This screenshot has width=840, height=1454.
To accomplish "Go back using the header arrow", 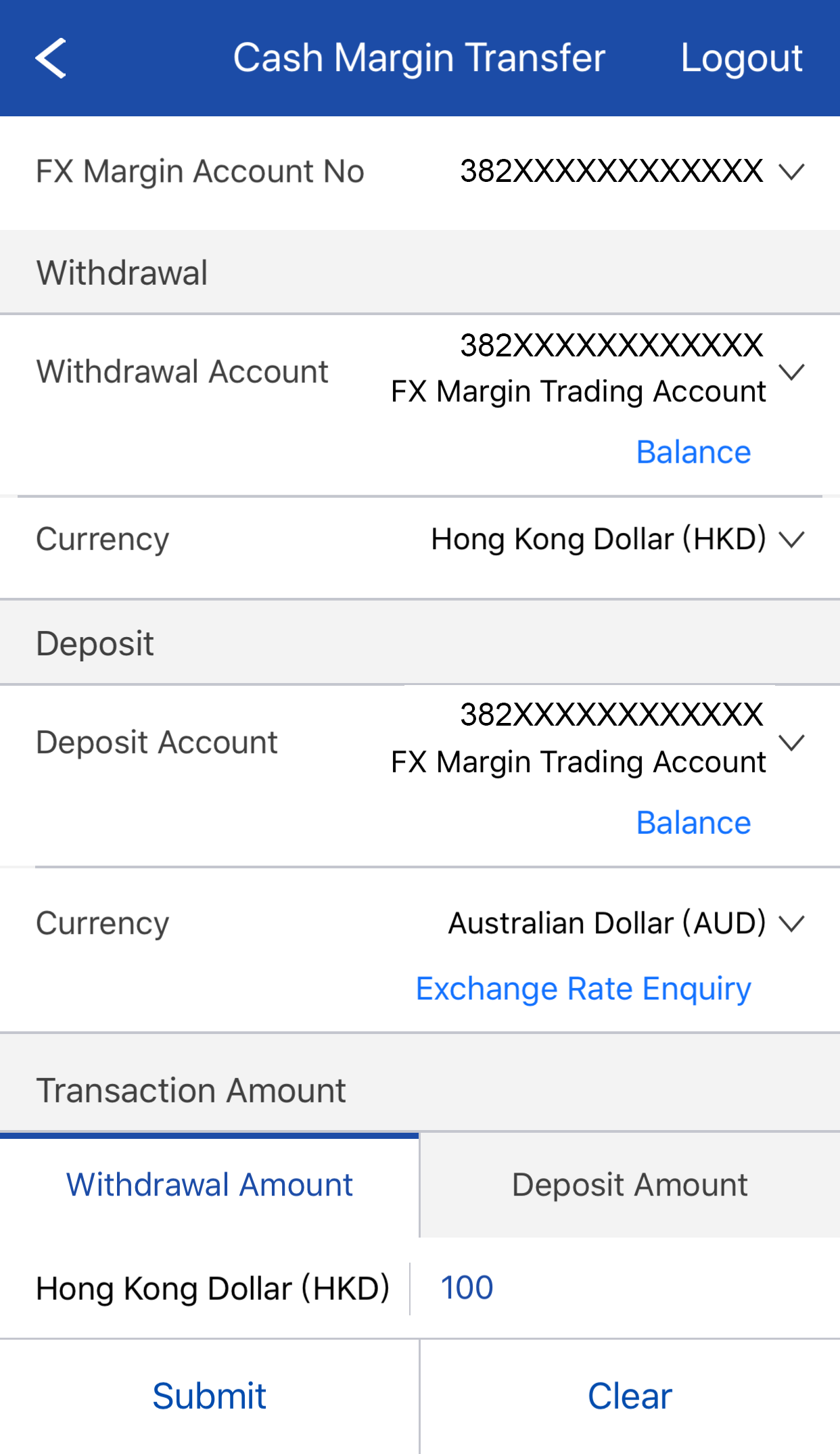I will [51, 58].
